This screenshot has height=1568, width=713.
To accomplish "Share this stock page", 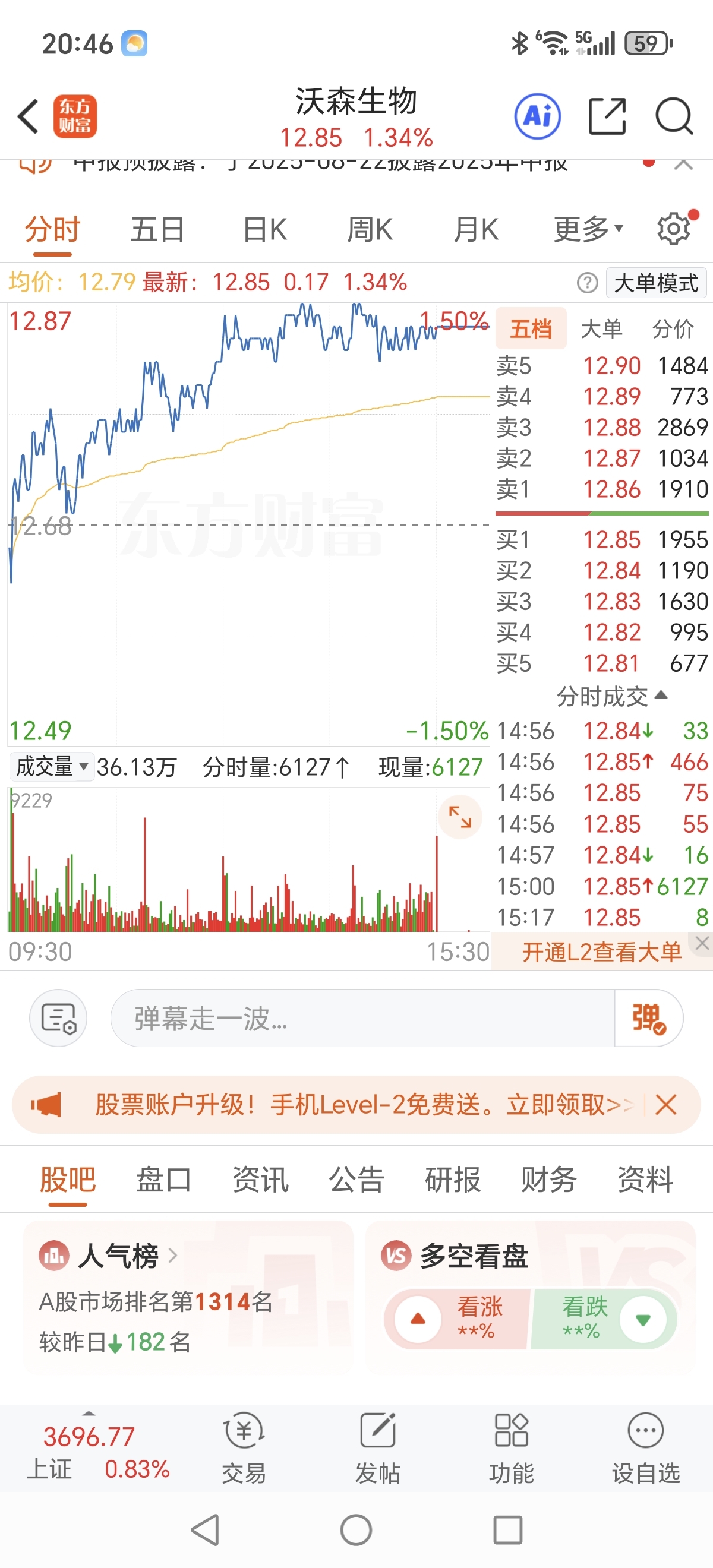I will tap(607, 116).
